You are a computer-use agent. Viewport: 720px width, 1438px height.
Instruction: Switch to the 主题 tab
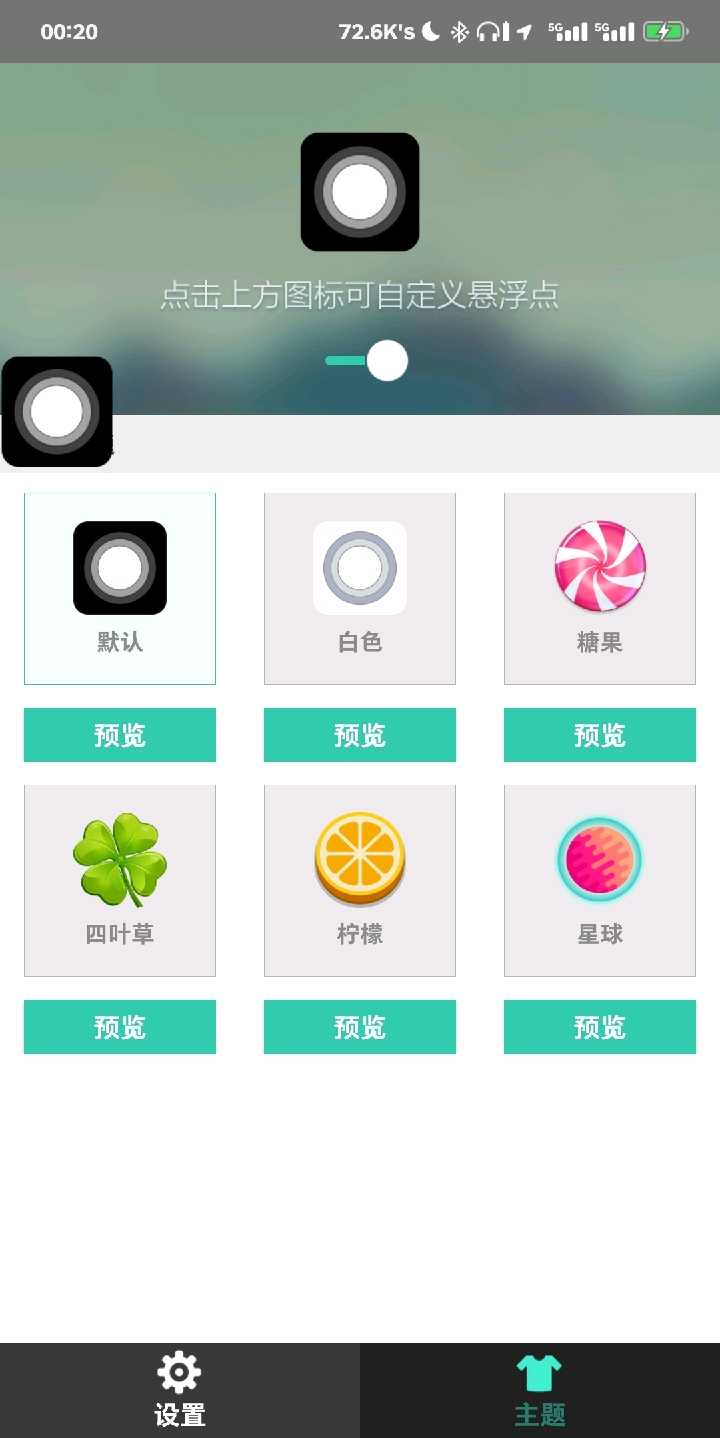click(x=540, y=1390)
